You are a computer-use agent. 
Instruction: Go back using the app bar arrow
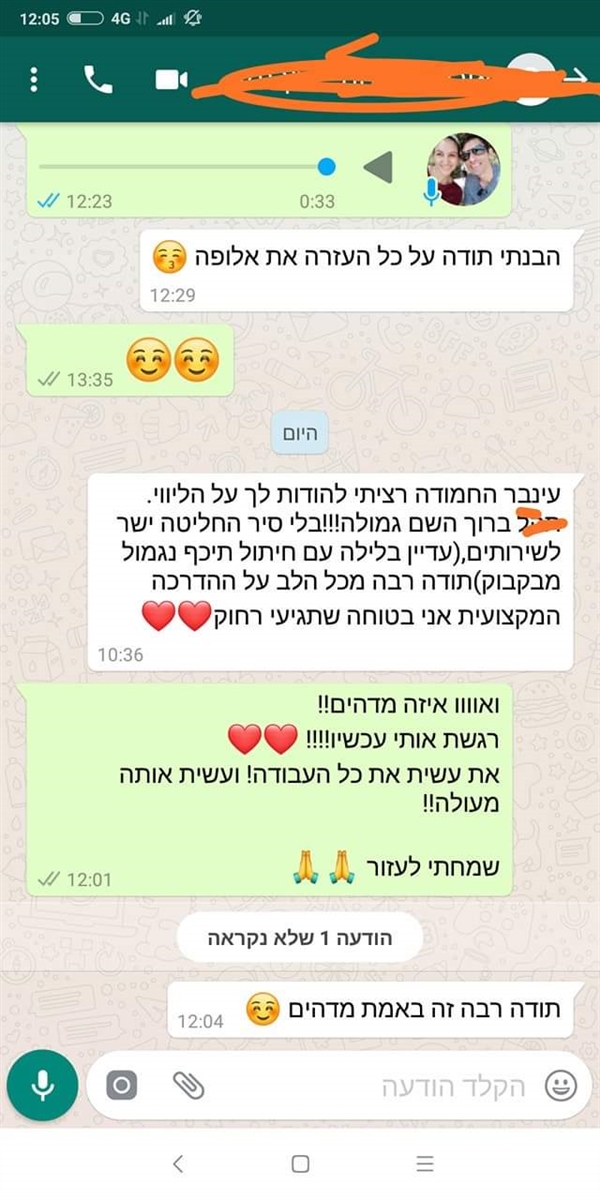(577, 80)
